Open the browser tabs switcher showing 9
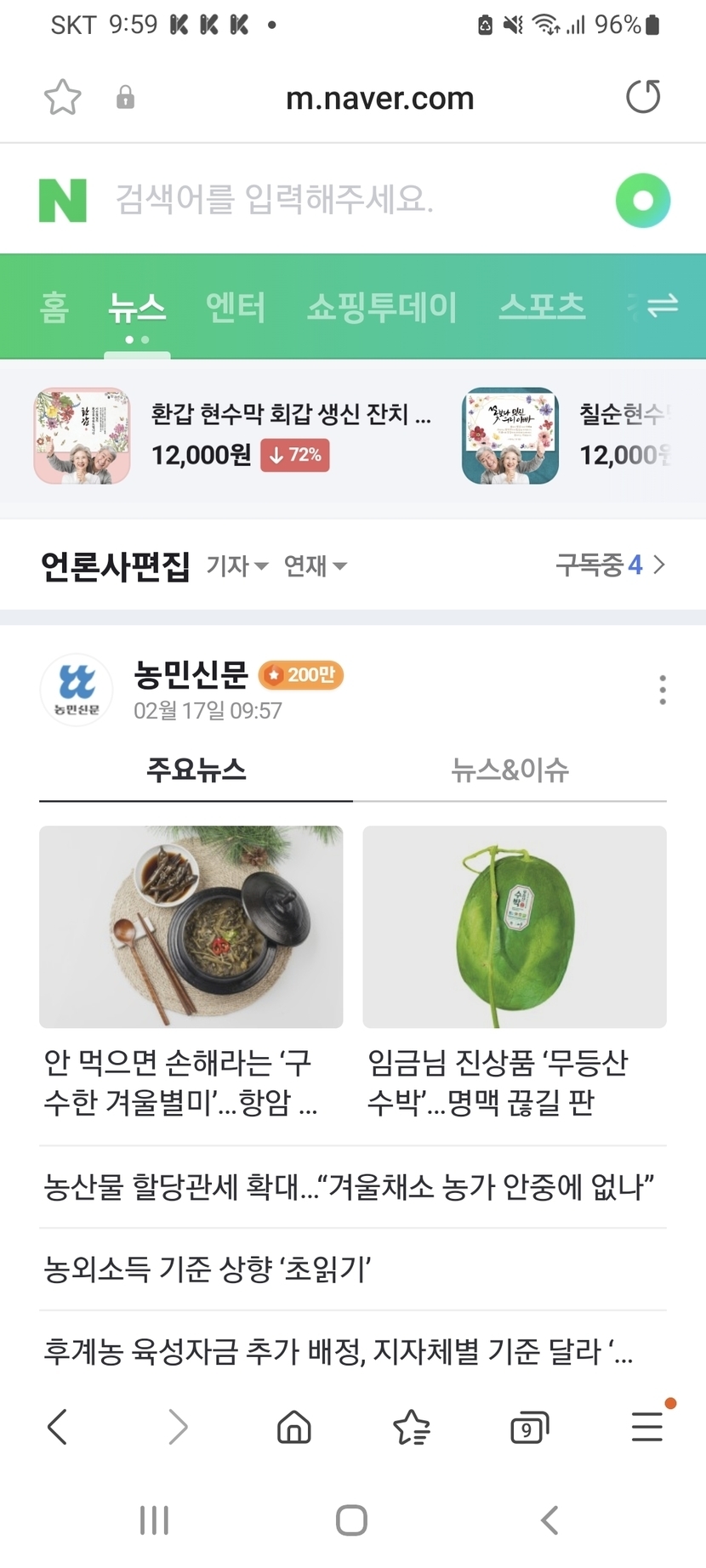706x1568 pixels. pos(528,1428)
